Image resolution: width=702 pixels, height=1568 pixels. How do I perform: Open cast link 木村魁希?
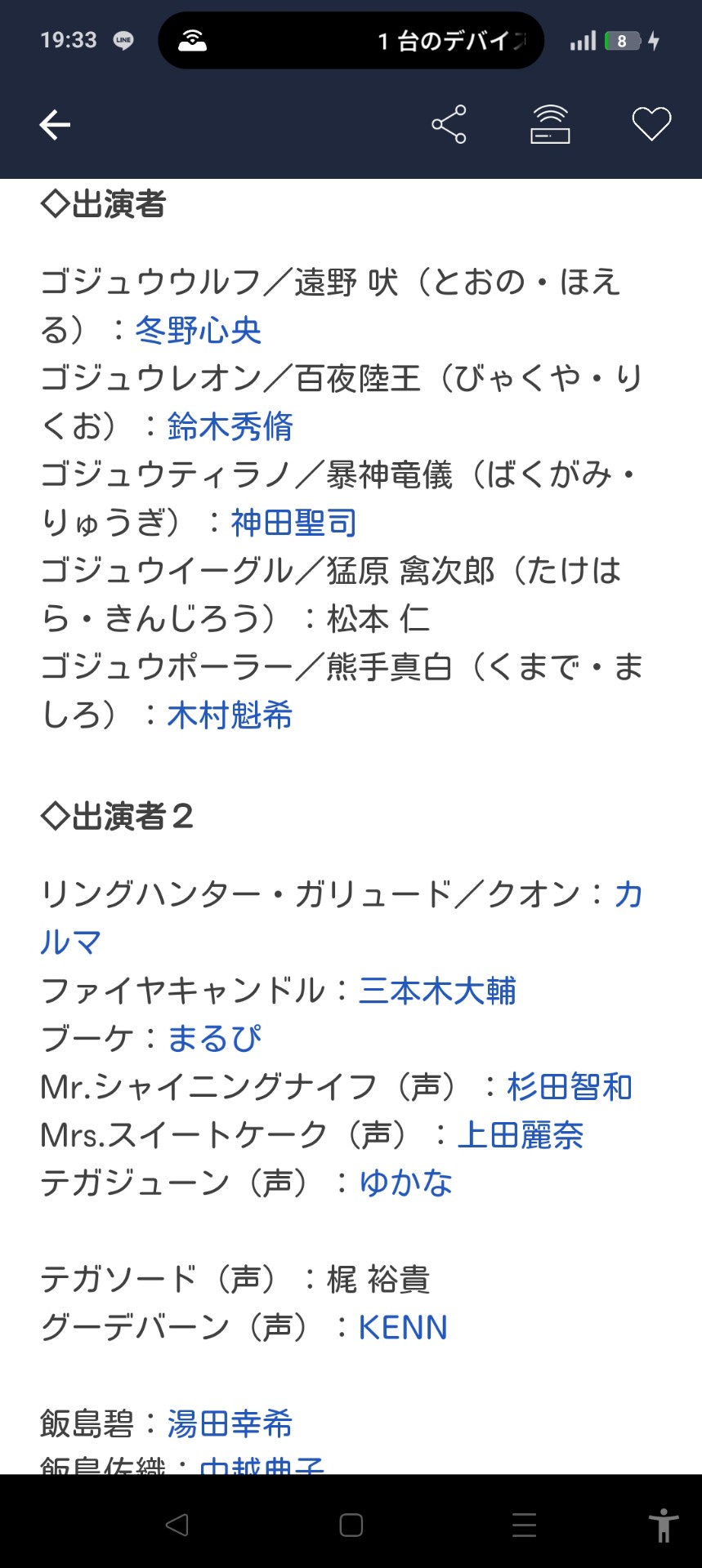click(230, 716)
